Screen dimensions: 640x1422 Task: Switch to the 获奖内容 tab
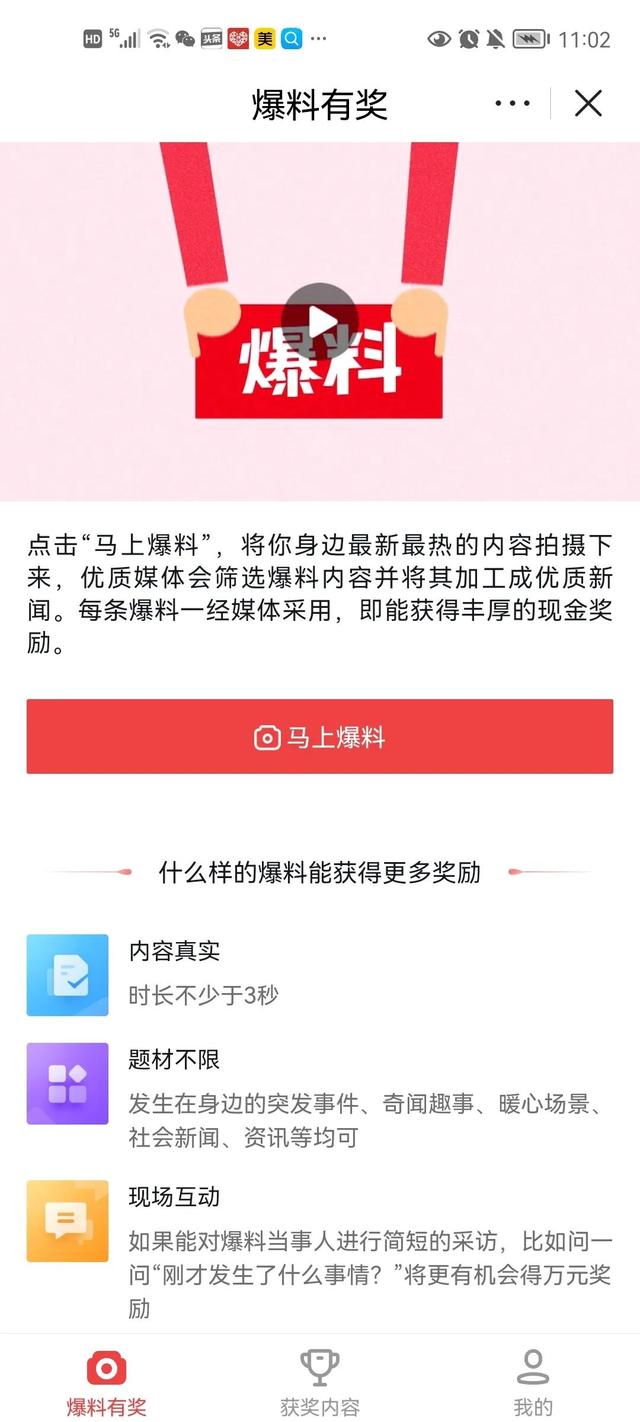pos(320,1382)
